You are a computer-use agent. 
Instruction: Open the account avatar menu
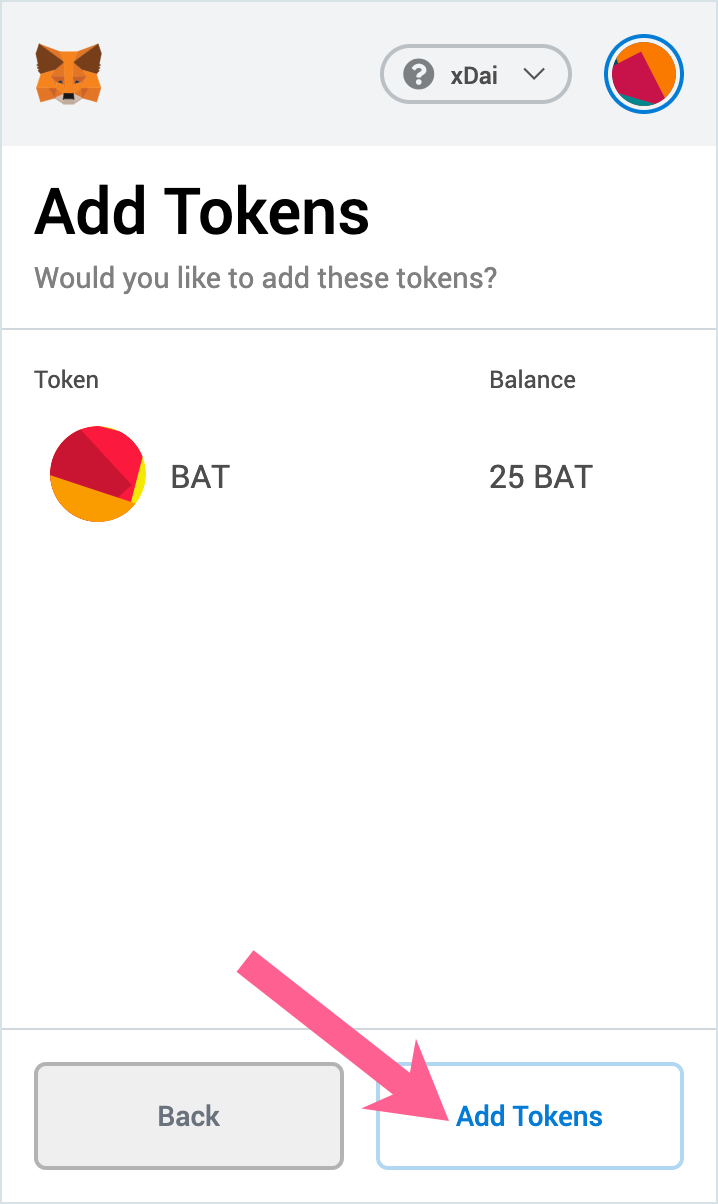(x=644, y=74)
